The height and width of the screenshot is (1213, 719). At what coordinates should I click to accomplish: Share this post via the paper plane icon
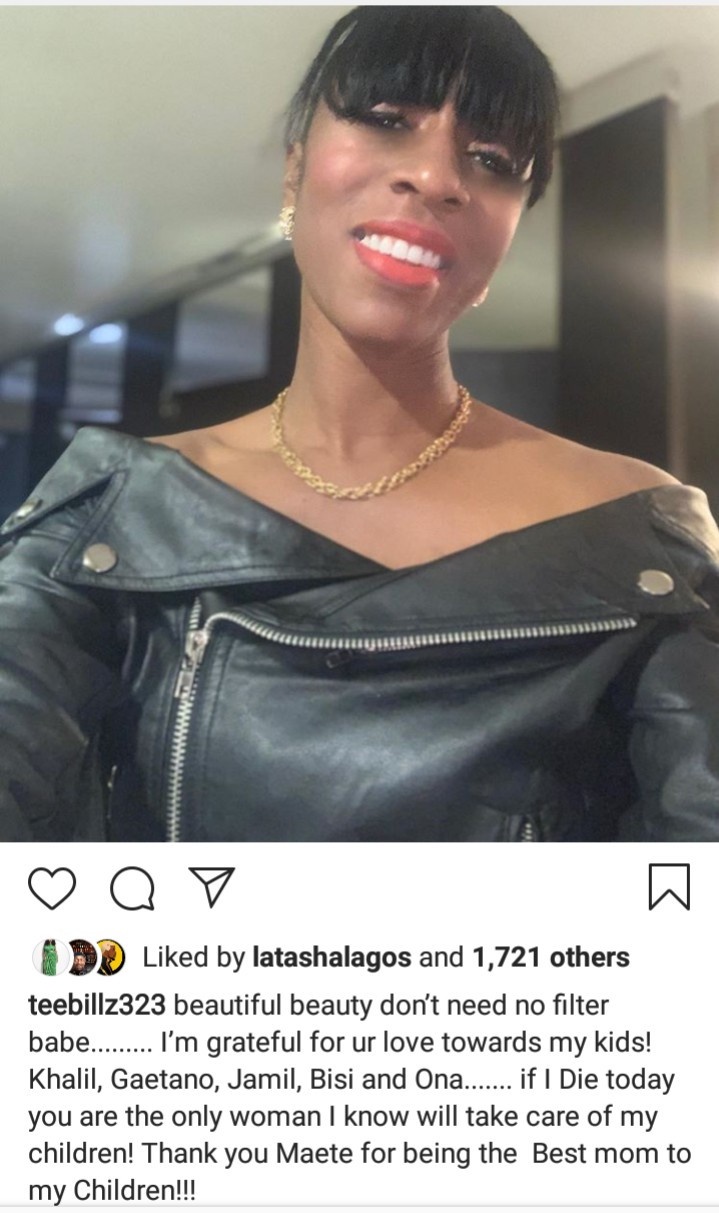point(211,888)
